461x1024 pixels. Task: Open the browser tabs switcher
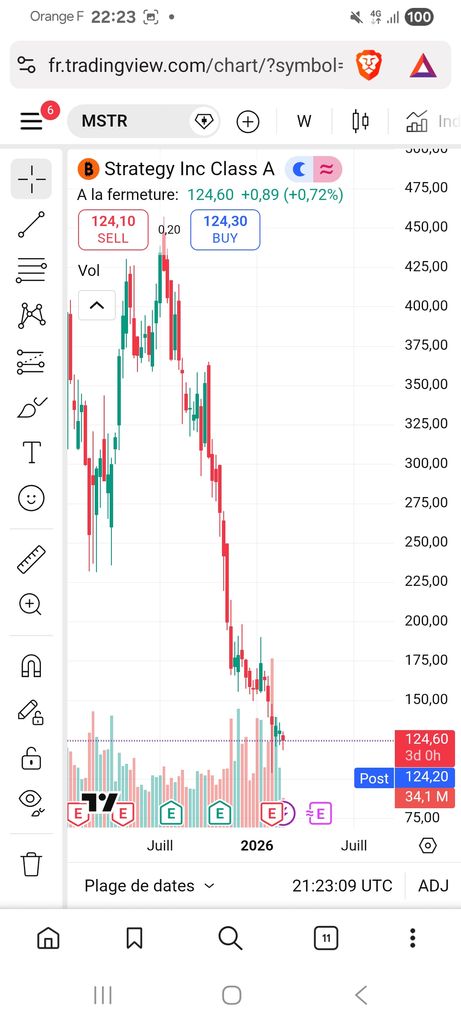326,938
